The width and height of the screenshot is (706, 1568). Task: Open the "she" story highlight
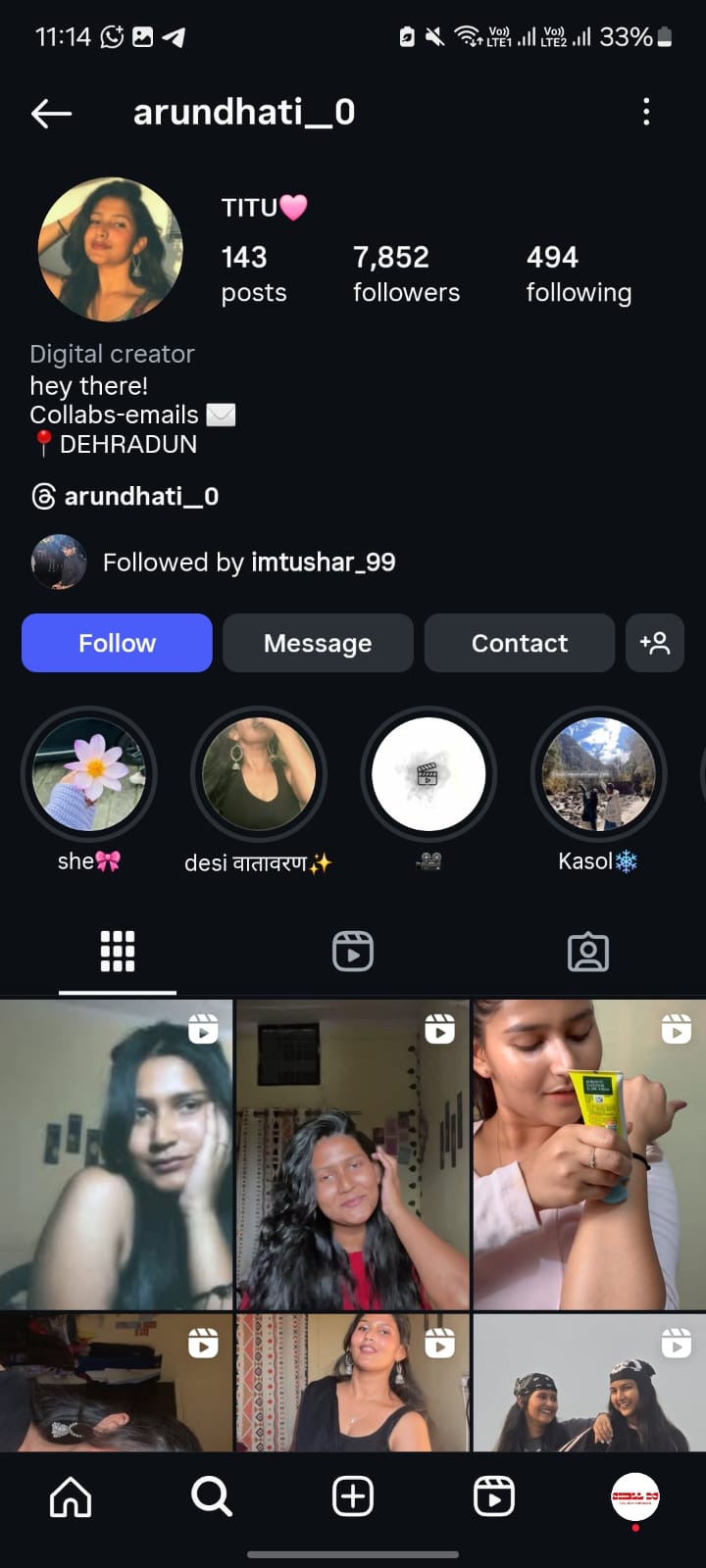click(89, 774)
